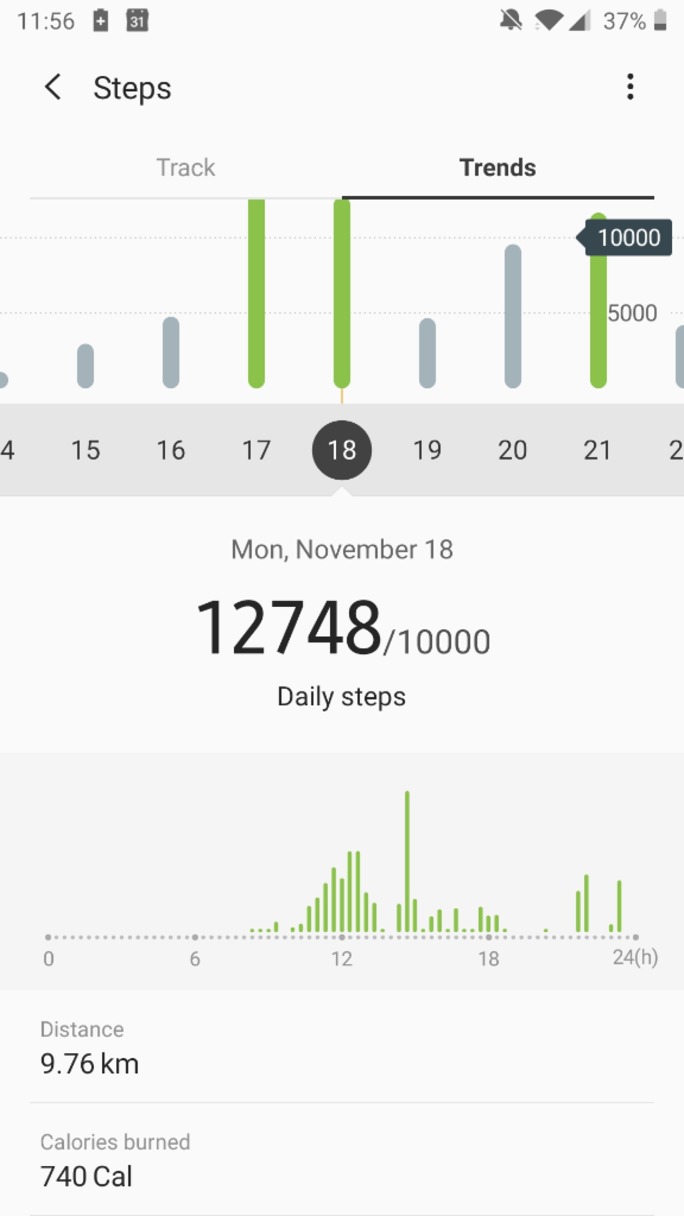Open the three-dot overflow menu
684x1216 pixels.
(630, 88)
